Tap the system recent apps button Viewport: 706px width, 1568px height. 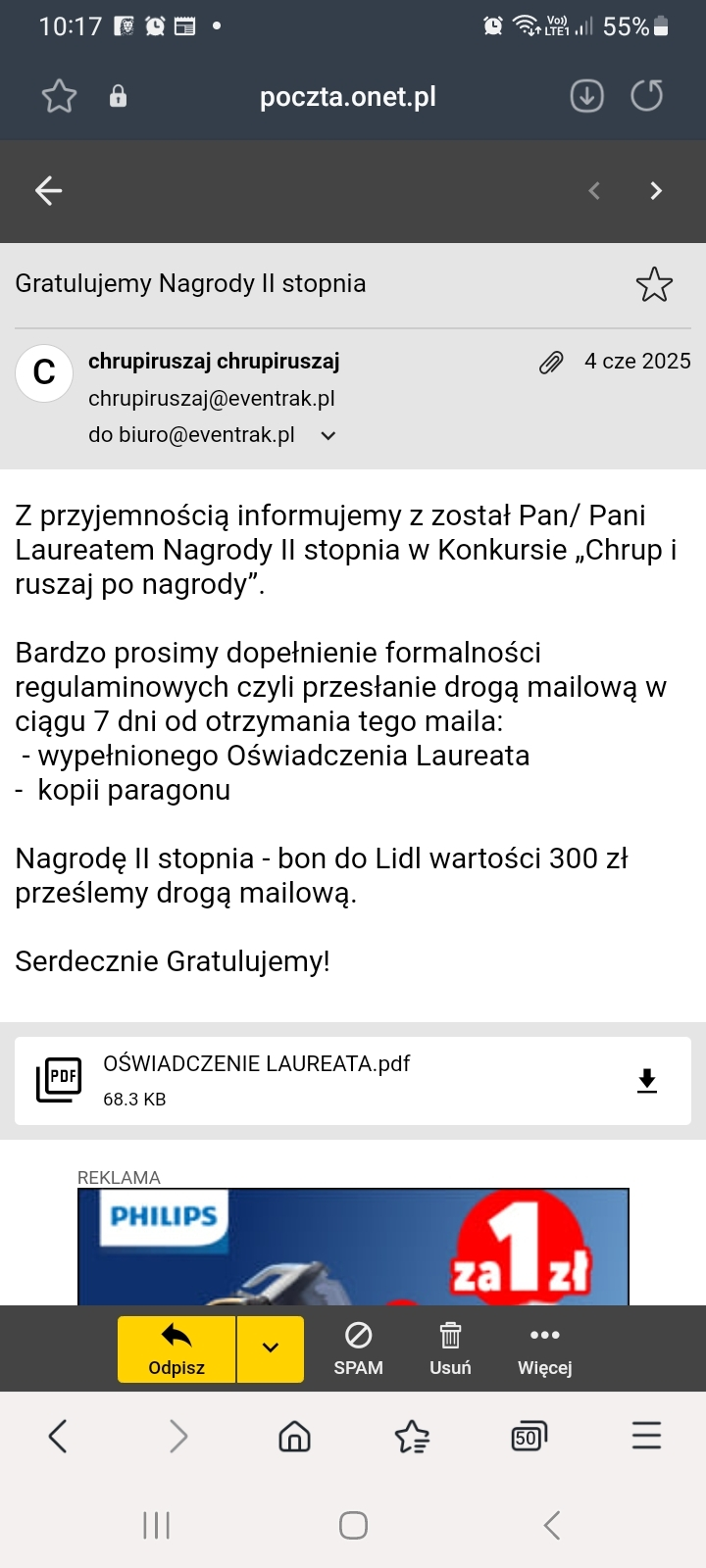(x=157, y=1525)
